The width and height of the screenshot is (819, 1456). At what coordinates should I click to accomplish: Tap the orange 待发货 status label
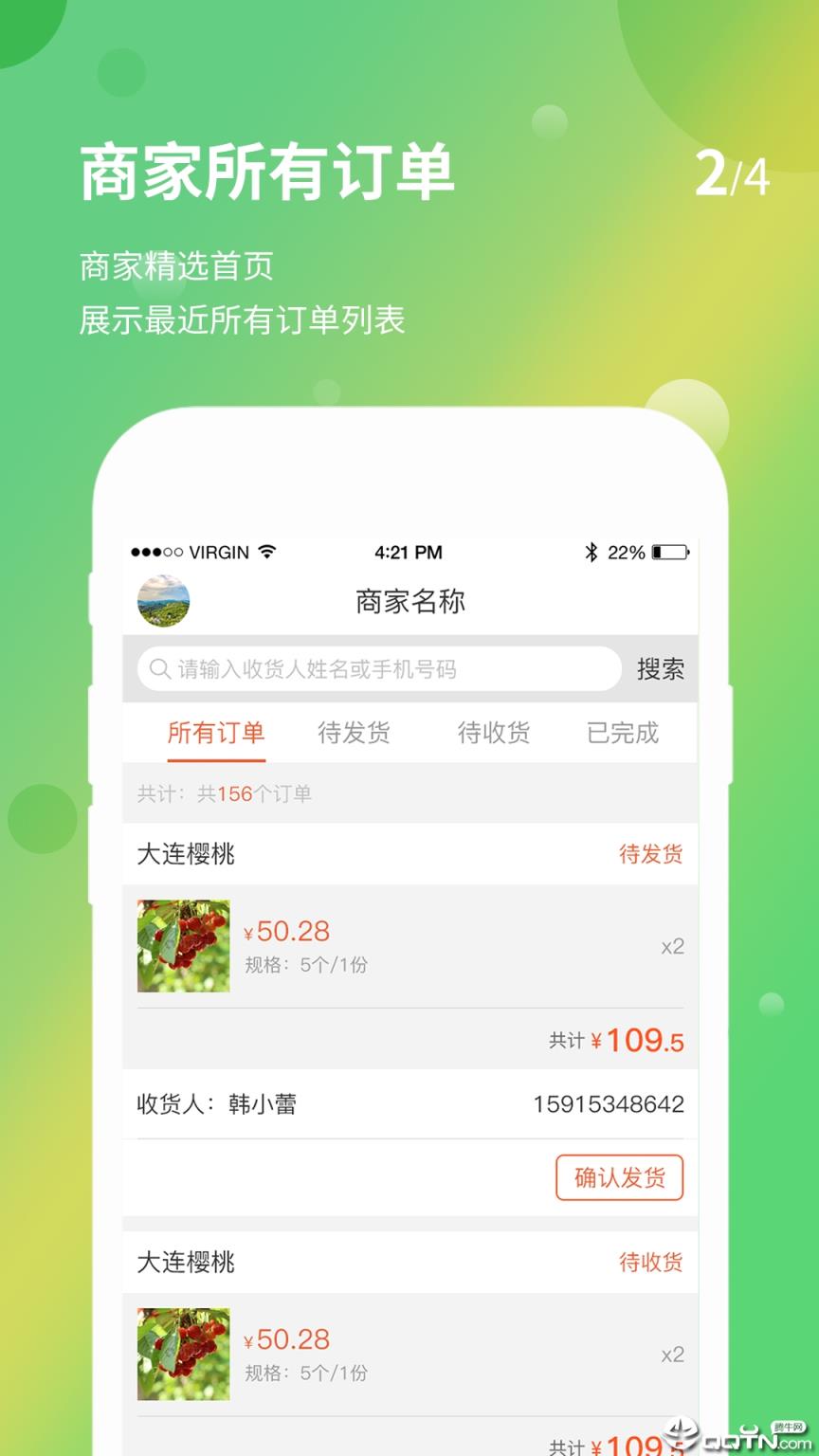pos(651,854)
